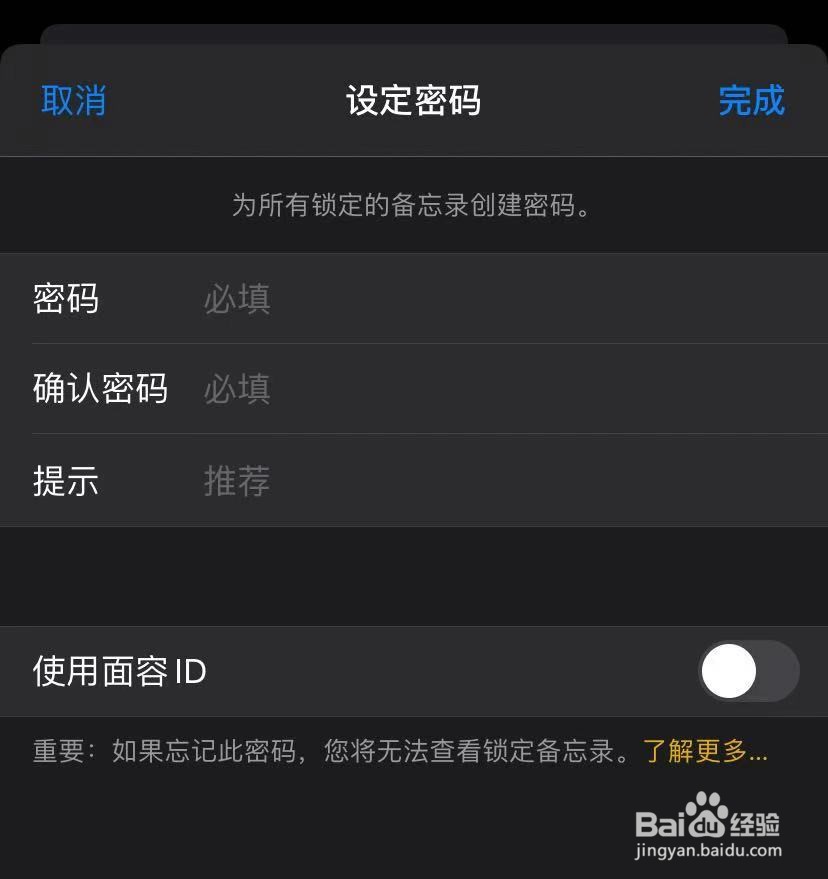Click the 密码 input field marked 必填
Viewport: 828px width, 879px height.
[x=400, y=299]
